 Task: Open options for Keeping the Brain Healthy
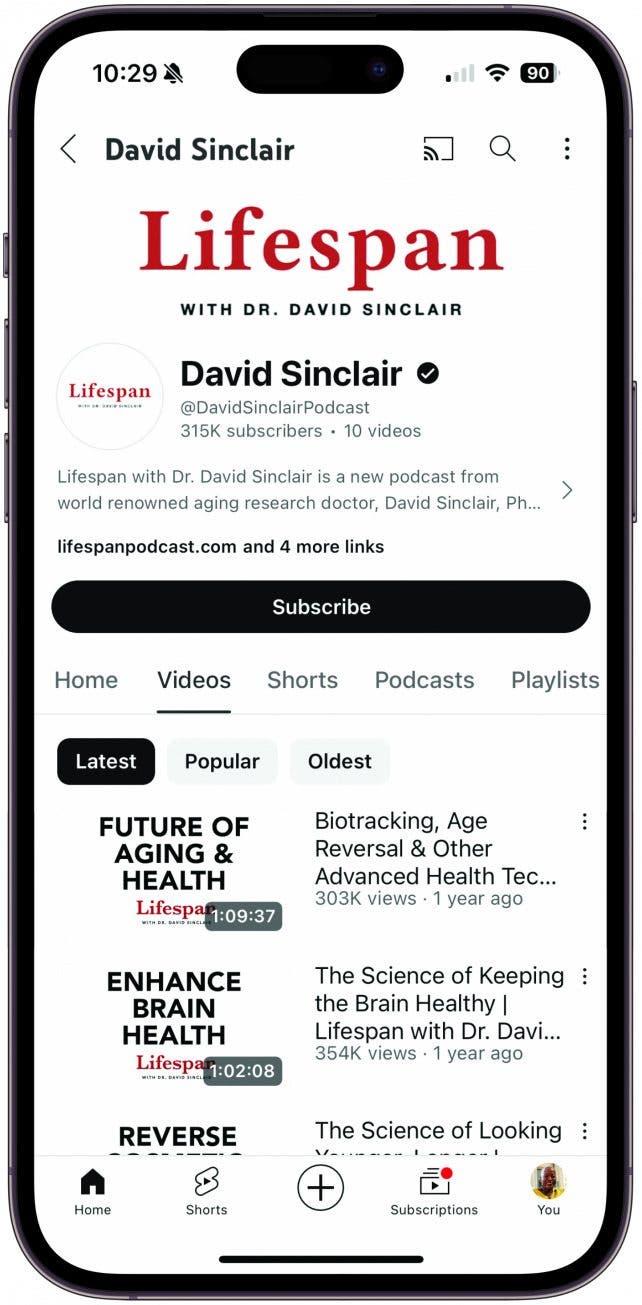(585, 977)
